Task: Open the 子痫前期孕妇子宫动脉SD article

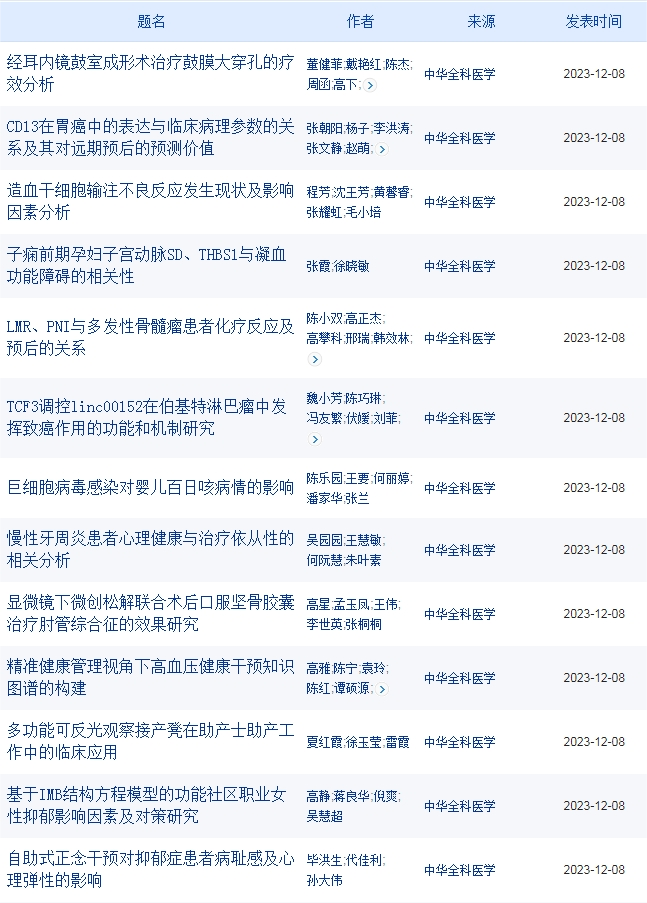Action: pyautogui.click(x=146, y=265)
